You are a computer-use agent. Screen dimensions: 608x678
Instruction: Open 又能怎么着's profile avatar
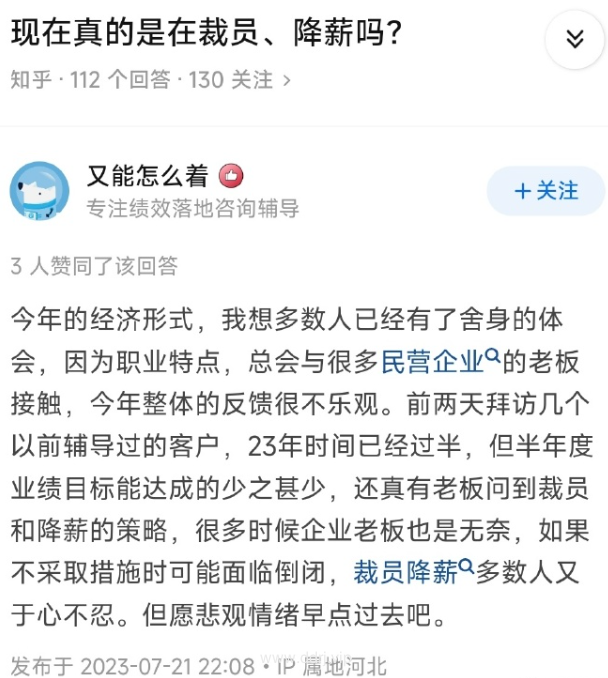point(39,191)
